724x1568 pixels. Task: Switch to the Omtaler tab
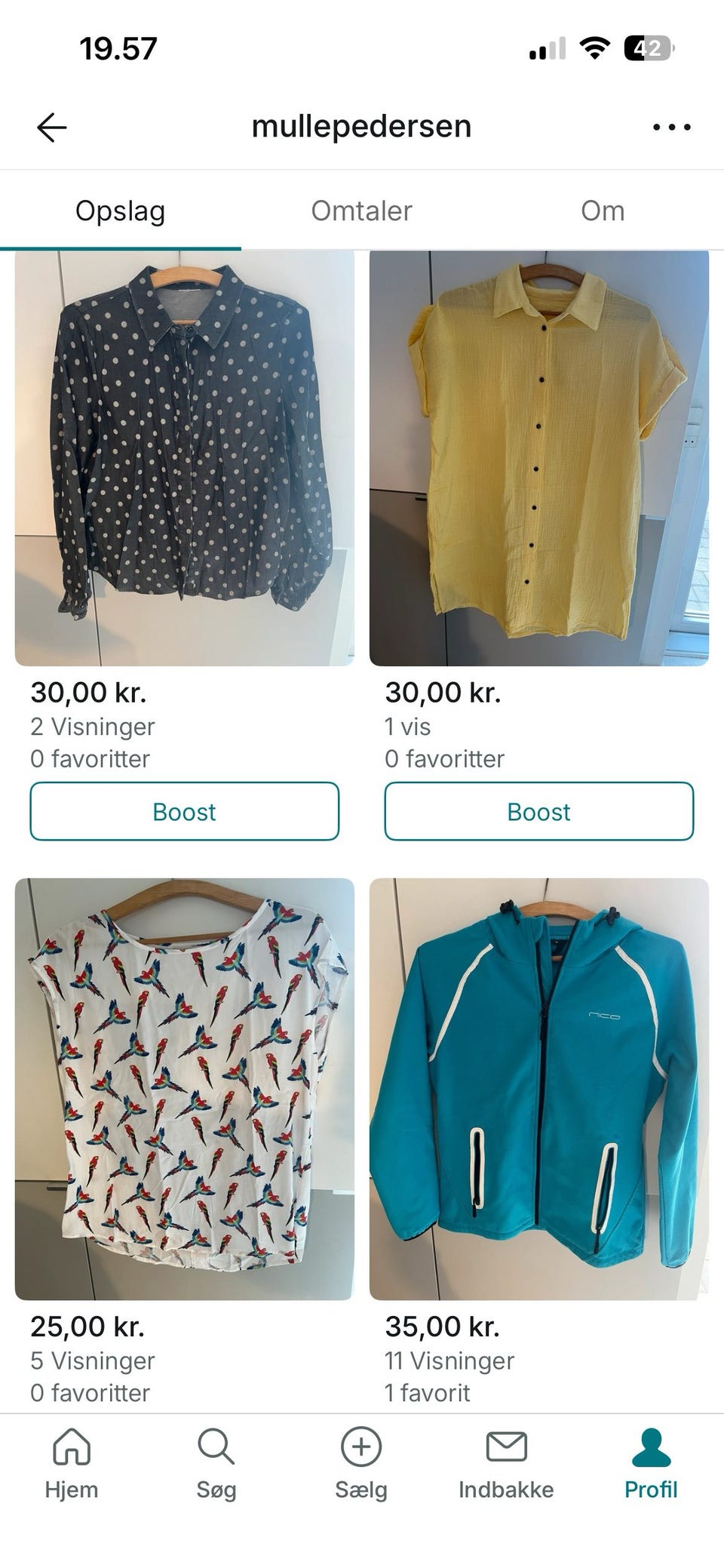(x=361, y=211)
